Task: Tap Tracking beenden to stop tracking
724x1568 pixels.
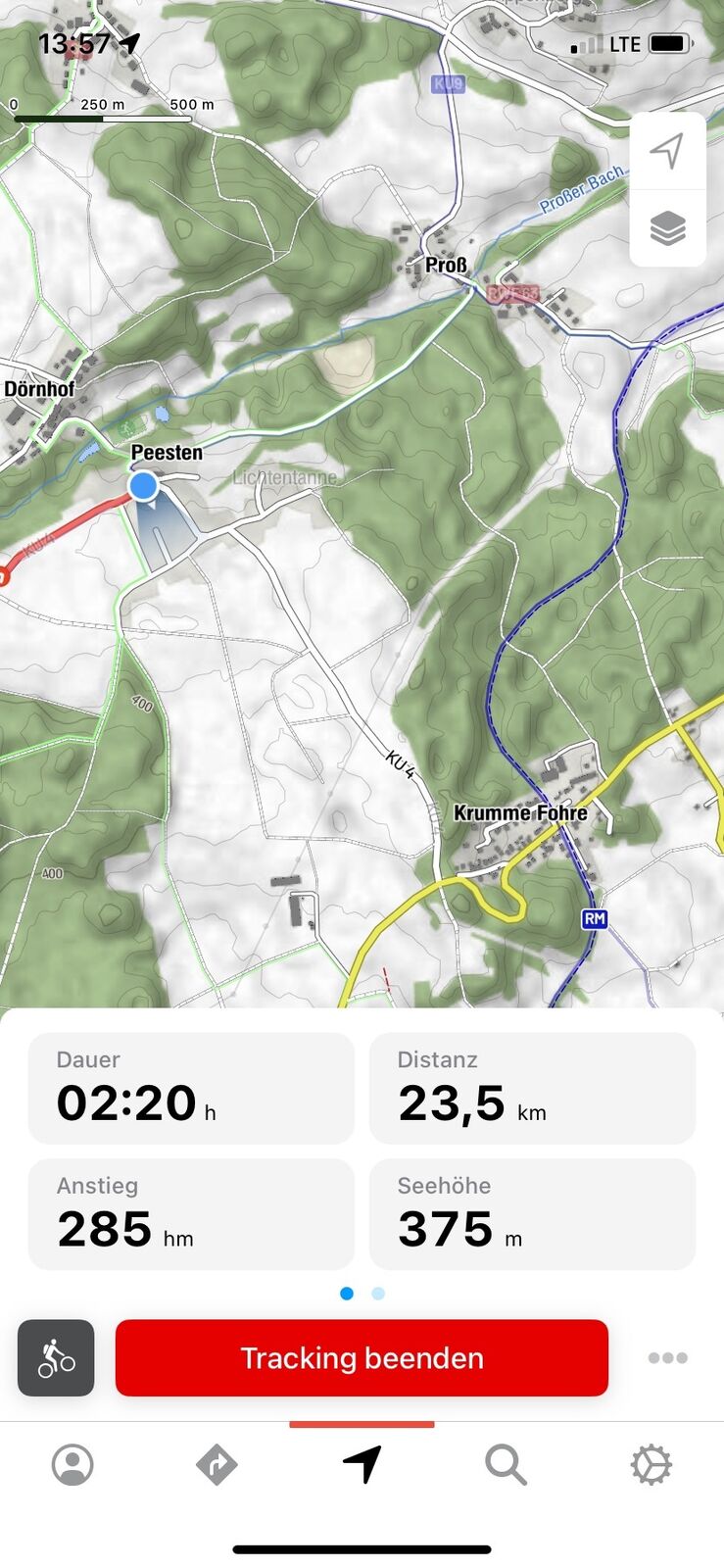Action: (362, 1357)
